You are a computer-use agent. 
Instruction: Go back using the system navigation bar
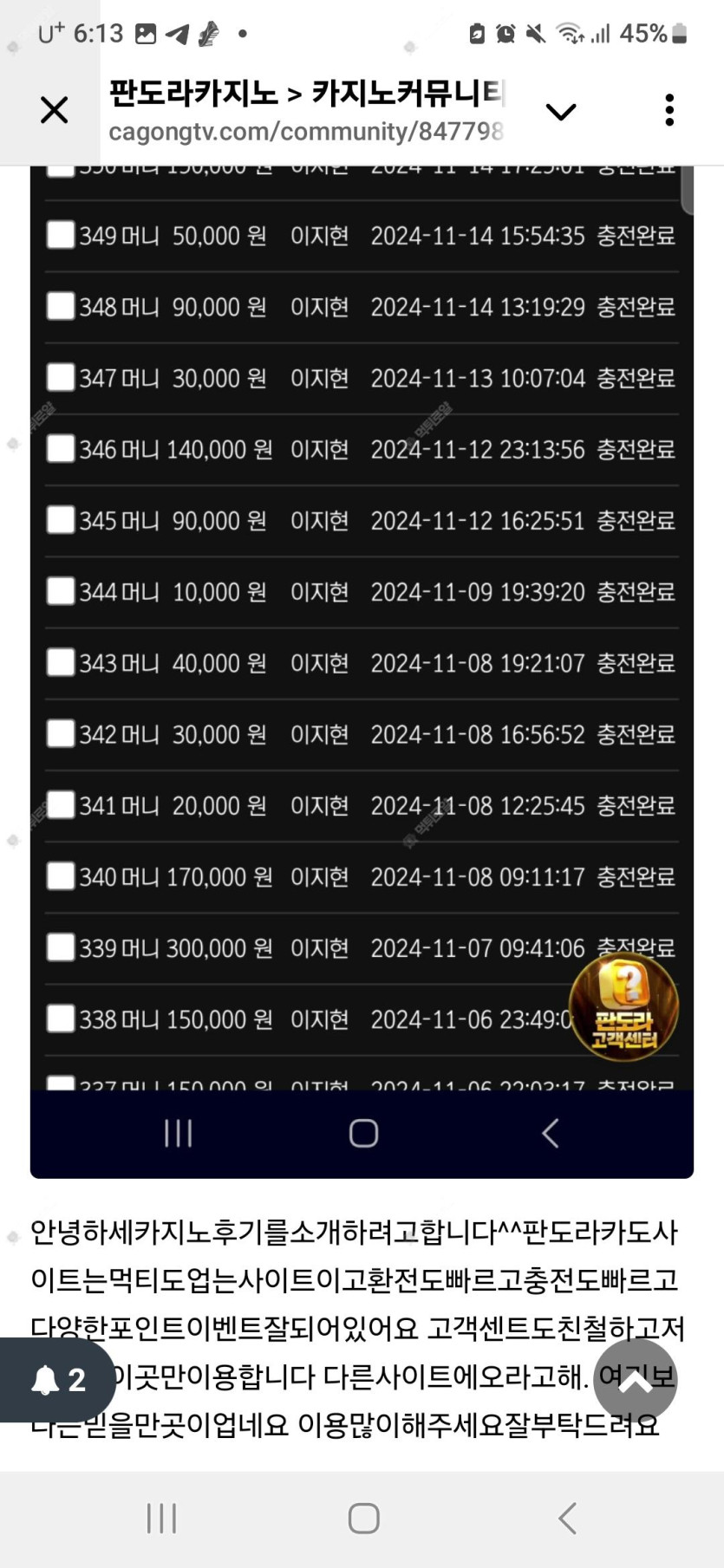(568, 1519)
